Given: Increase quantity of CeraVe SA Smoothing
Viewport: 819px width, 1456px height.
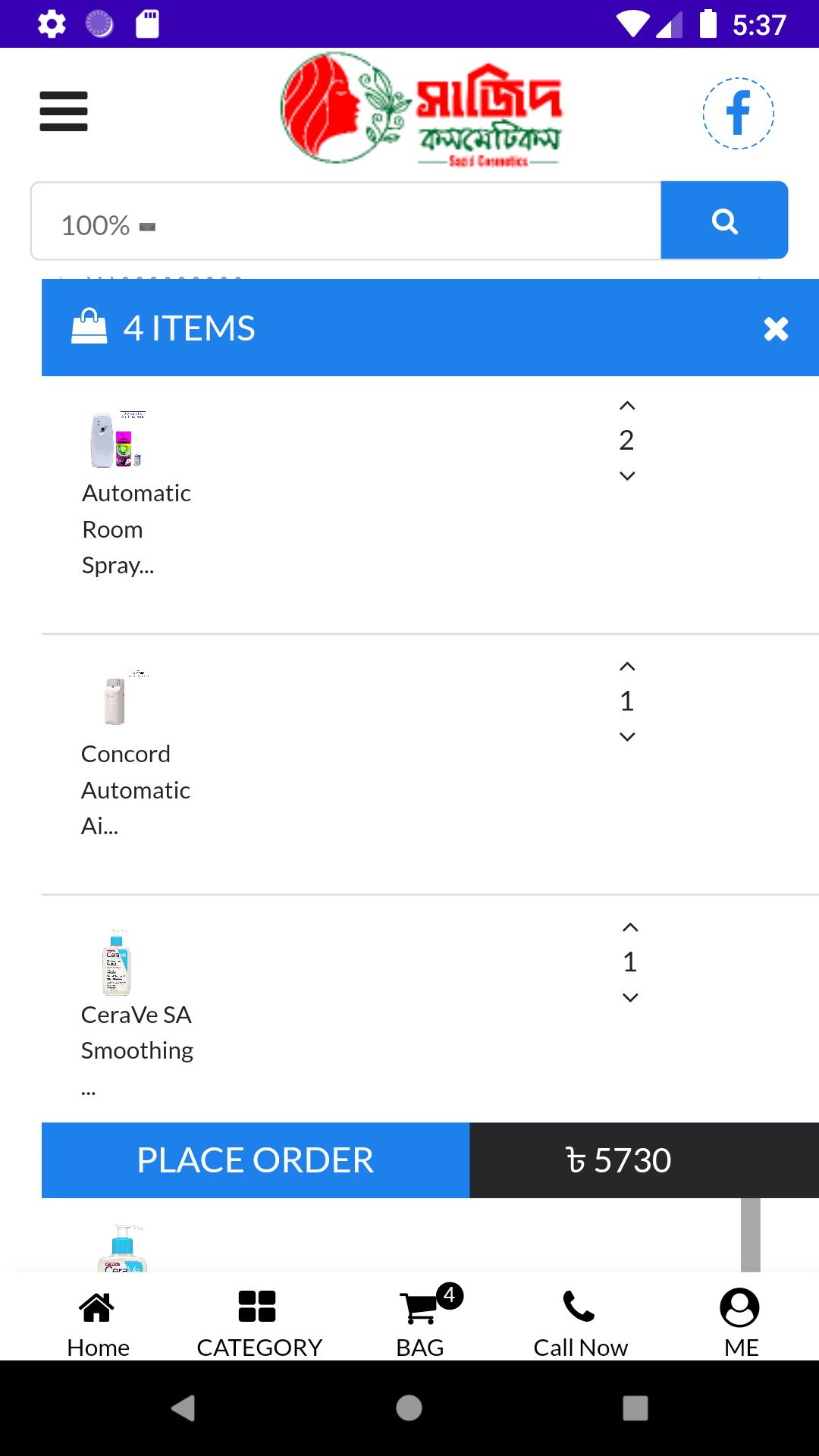Looking at the screenshot, I should (x=630, y=927).
